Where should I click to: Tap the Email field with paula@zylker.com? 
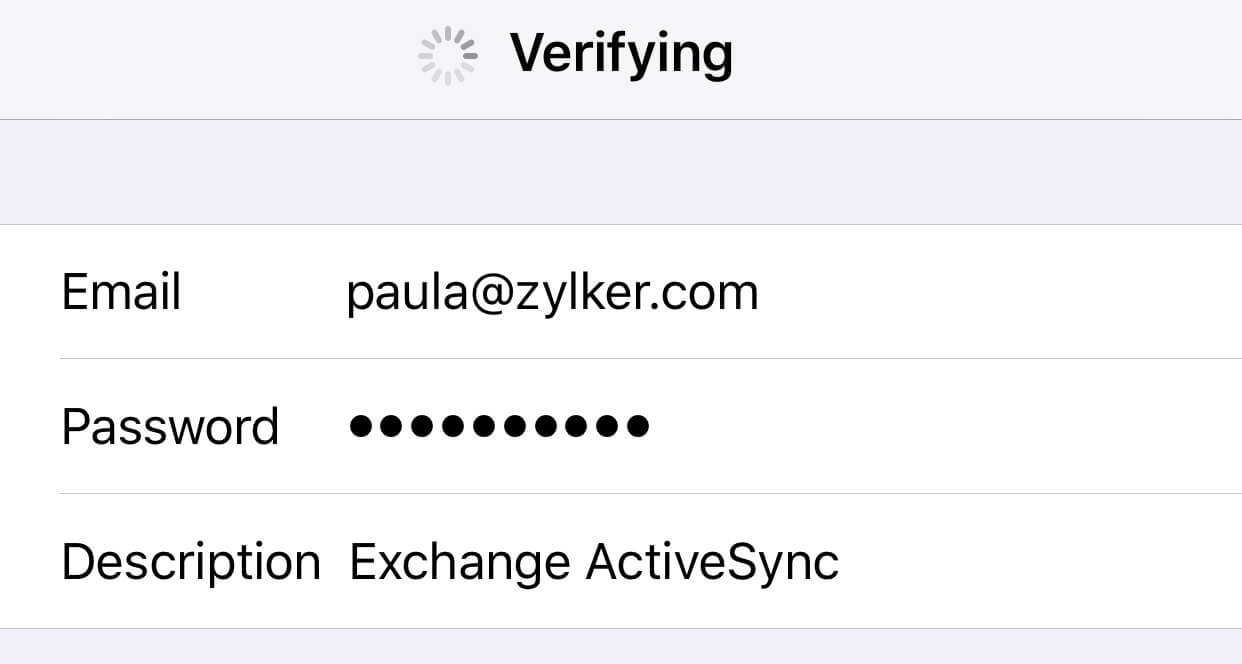pos(552,293)
